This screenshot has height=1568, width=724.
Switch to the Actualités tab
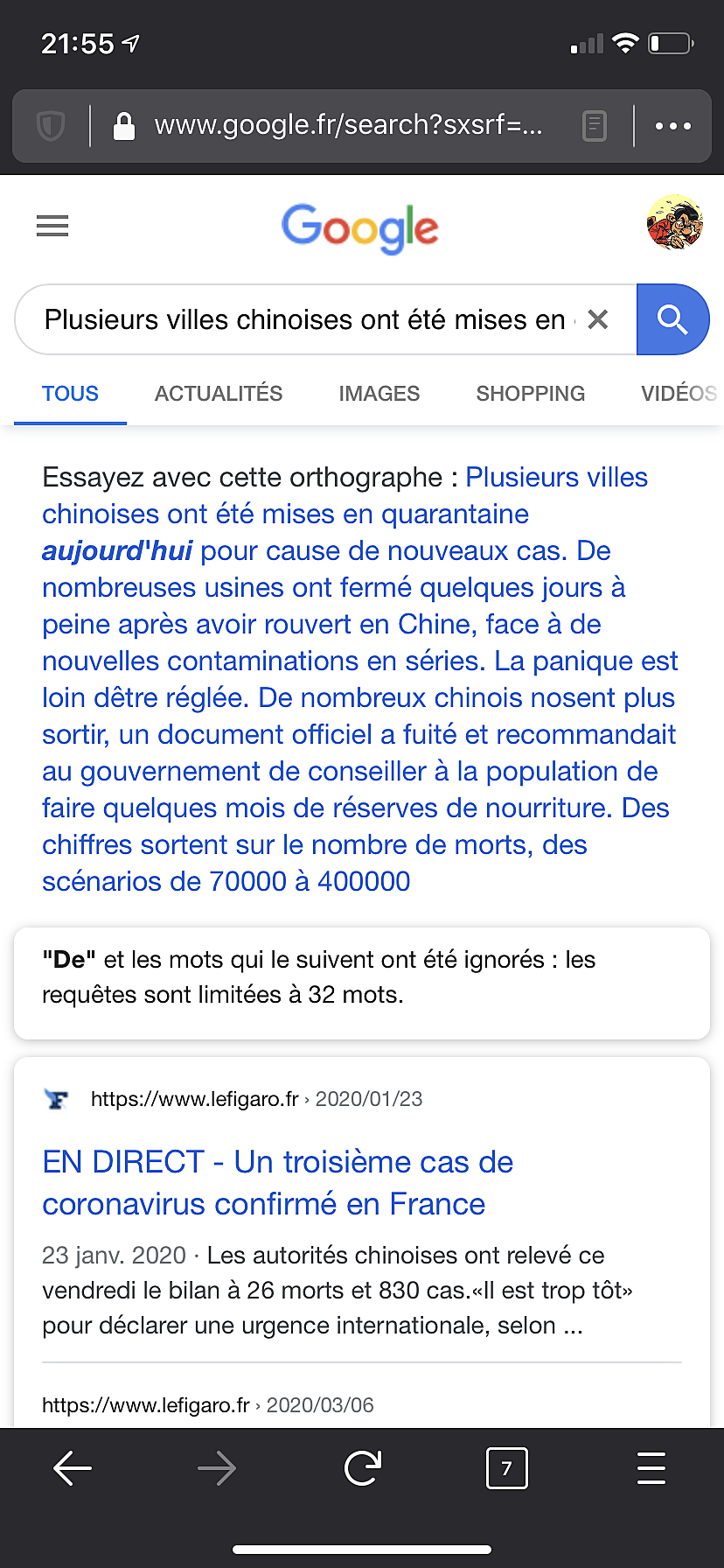219,394
